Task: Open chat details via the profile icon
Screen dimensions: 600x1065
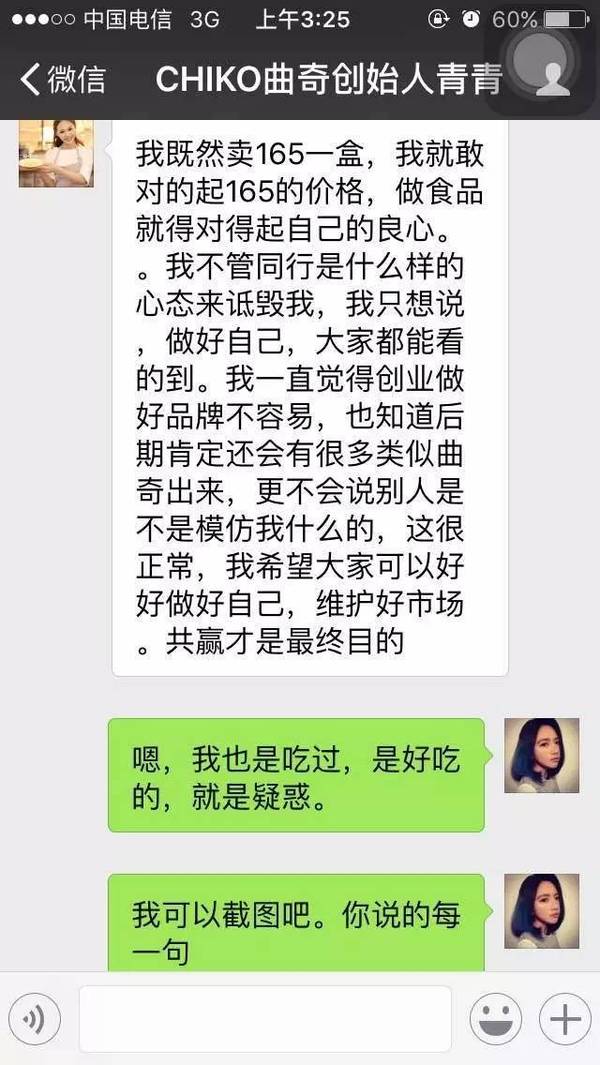Action: [x=557, y=76]
